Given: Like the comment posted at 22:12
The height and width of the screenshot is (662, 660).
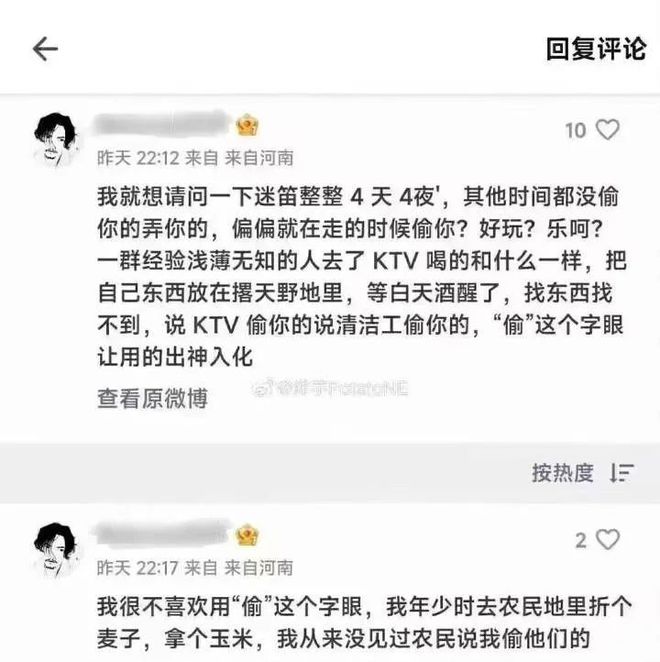Looking at the screenshot, I should (x=607, y=130).
